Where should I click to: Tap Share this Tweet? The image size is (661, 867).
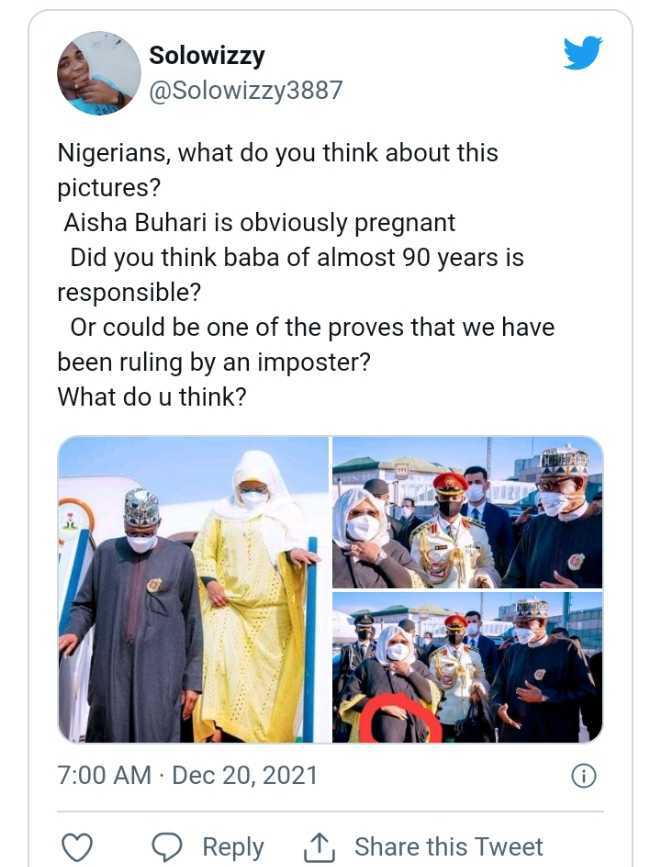pyautogui.click(x=428, y=847)
